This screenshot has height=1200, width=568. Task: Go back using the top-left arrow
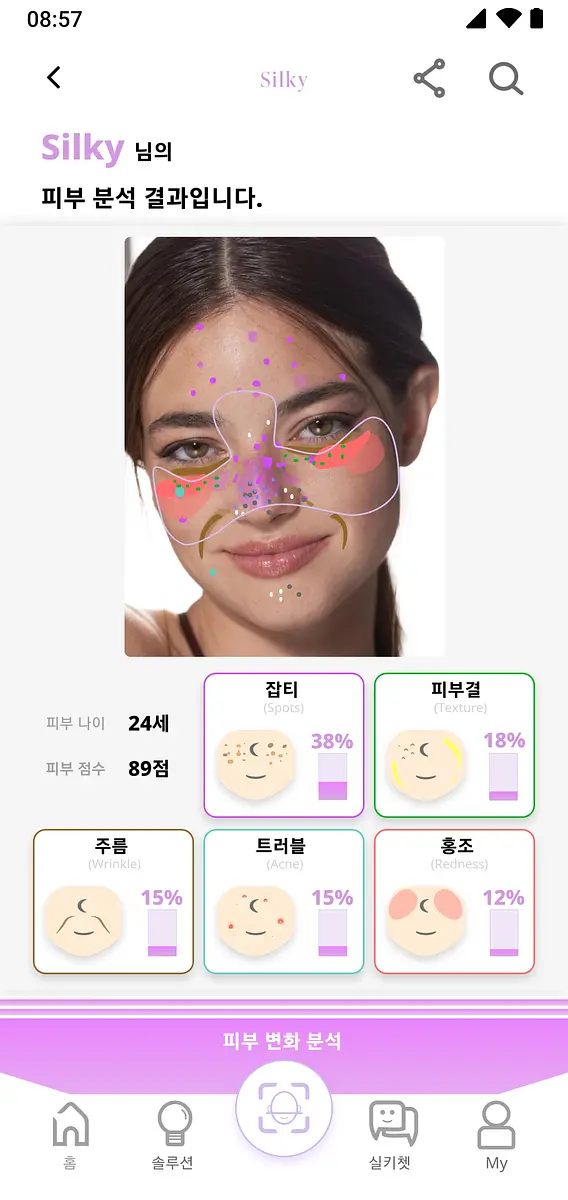click(x=54, y=77)
